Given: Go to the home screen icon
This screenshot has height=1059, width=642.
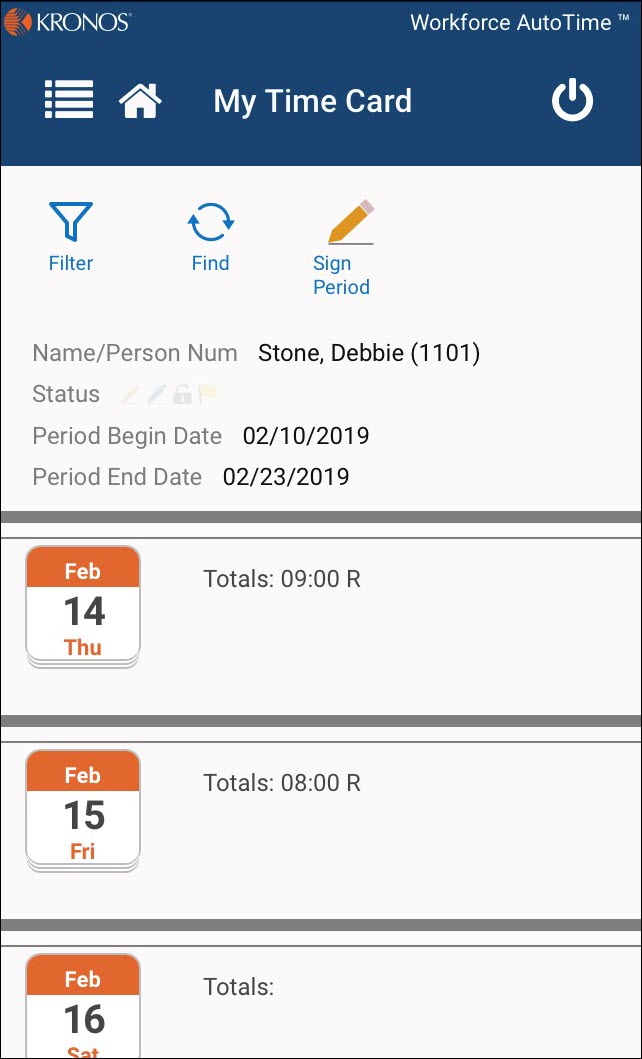Looking at the screenshot, I should [140, 101].
